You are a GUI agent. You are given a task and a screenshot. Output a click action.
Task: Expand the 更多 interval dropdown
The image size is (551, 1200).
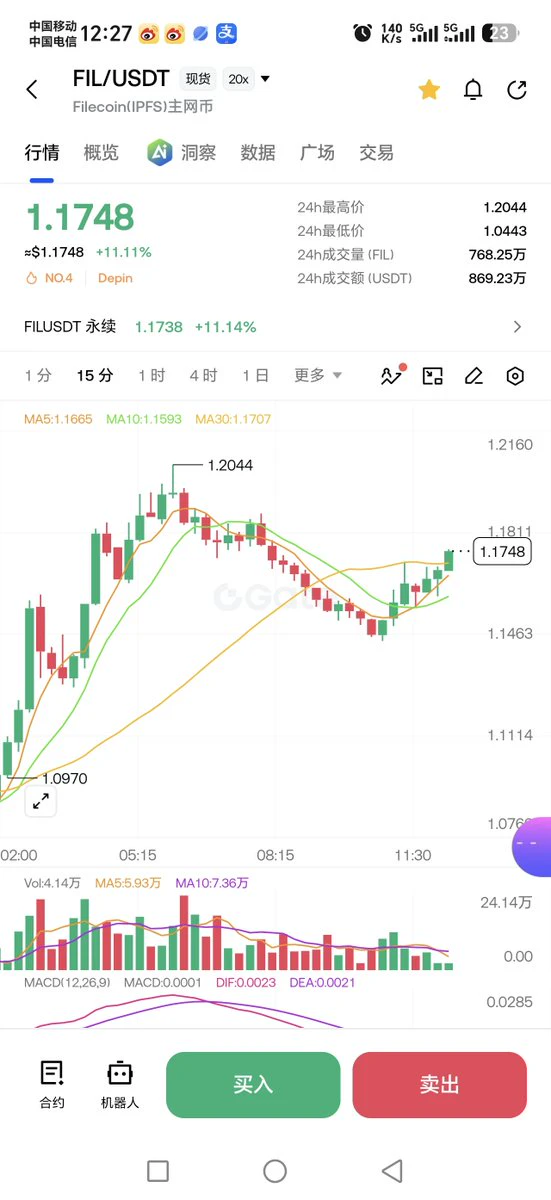(x=318, y=376)
